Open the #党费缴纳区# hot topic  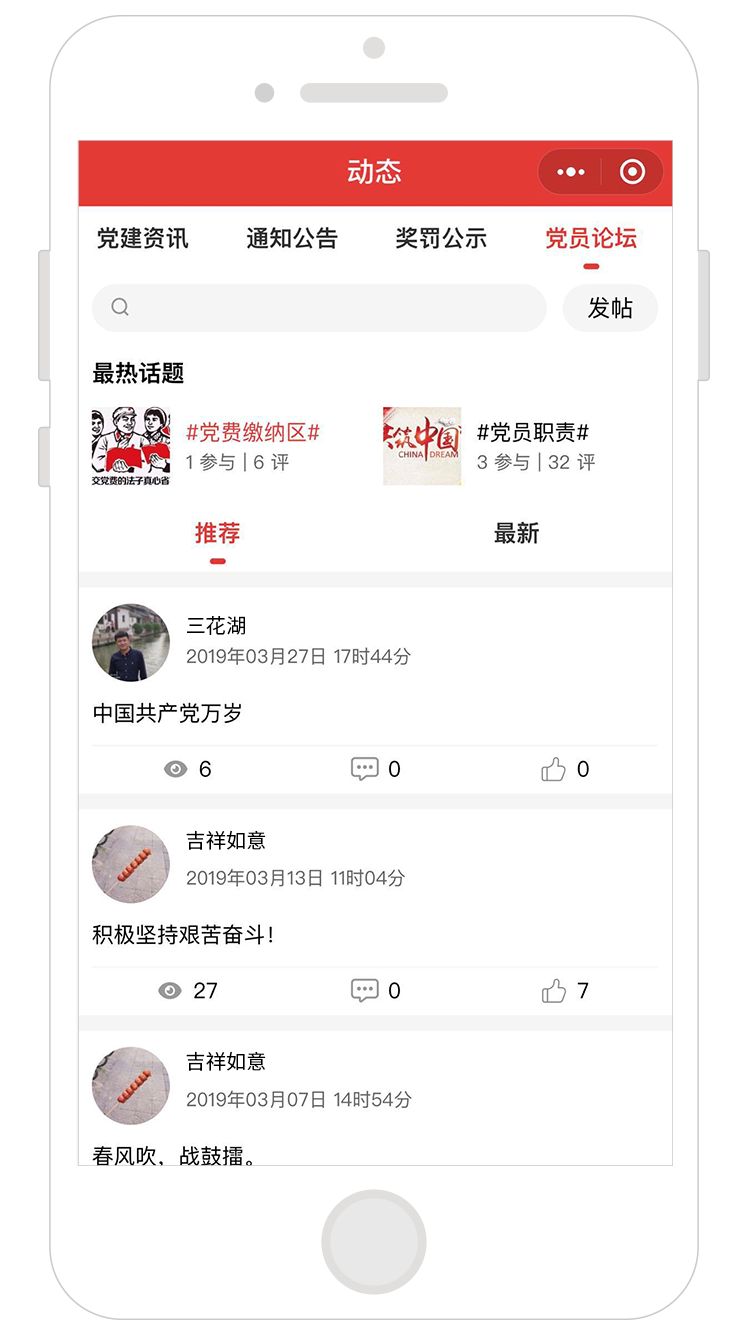(253, 433)
